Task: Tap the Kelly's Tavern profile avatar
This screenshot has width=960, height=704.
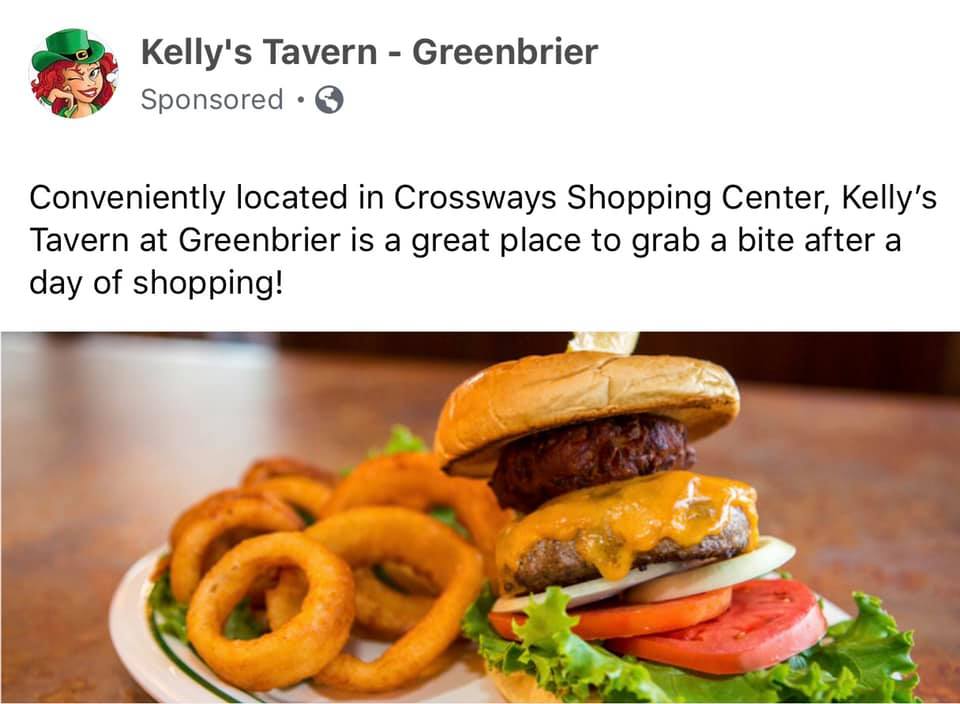Action: tap(74, 73)
